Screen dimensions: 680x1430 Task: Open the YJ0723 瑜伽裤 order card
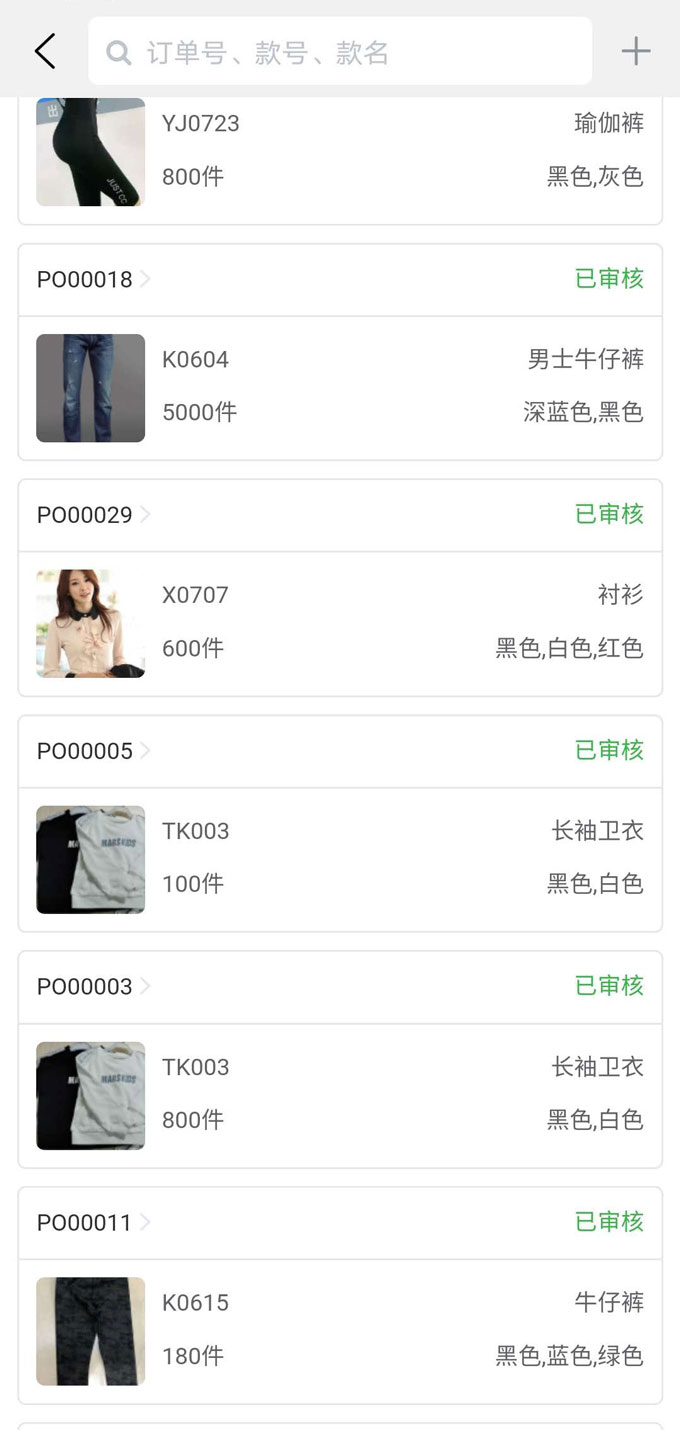coord(340,152)
